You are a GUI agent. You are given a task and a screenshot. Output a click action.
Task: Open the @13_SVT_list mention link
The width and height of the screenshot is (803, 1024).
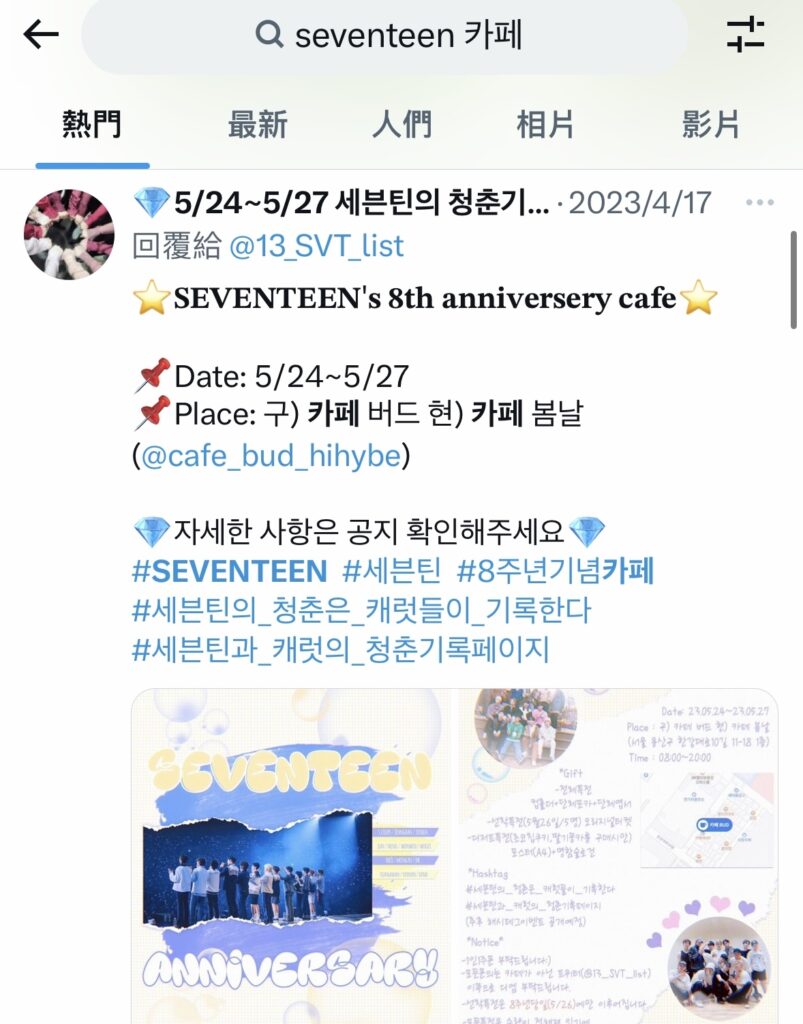click(x=316, y=247)
